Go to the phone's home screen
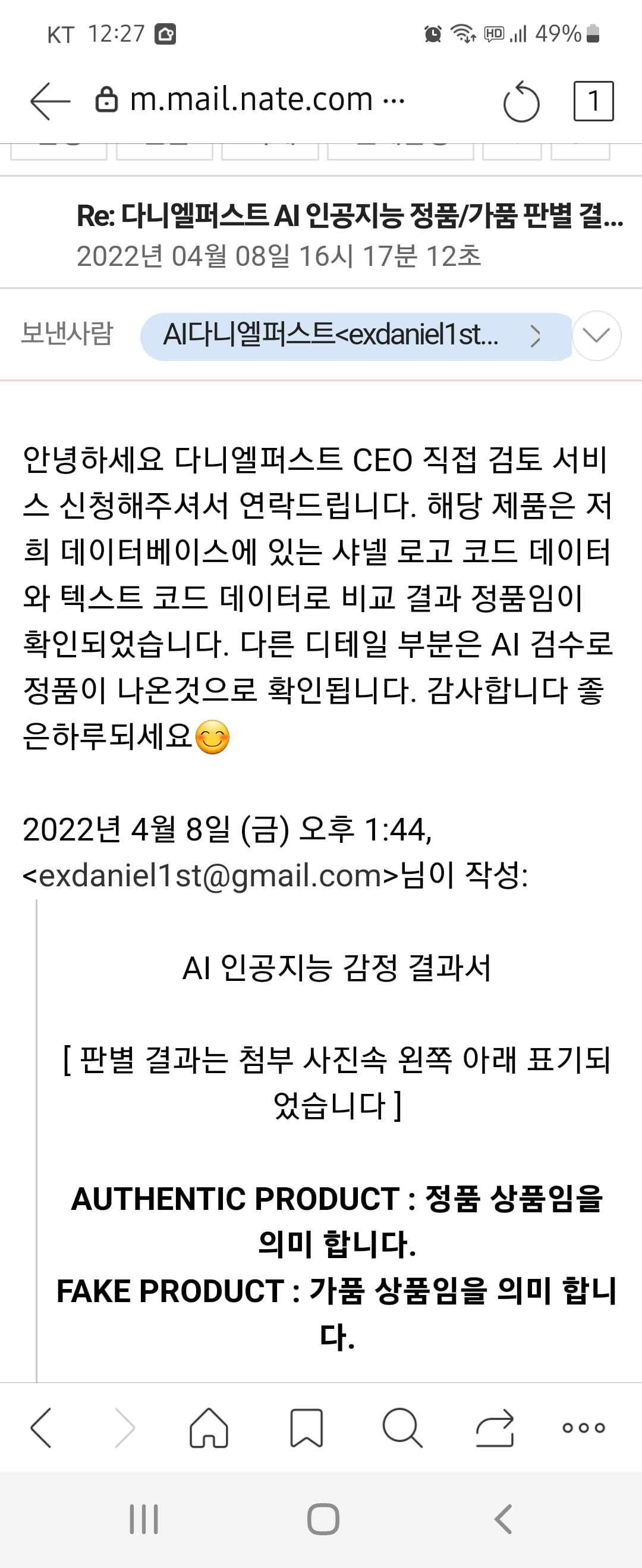This screenshot has width=642, height=1568. [x=323, y=1519]
